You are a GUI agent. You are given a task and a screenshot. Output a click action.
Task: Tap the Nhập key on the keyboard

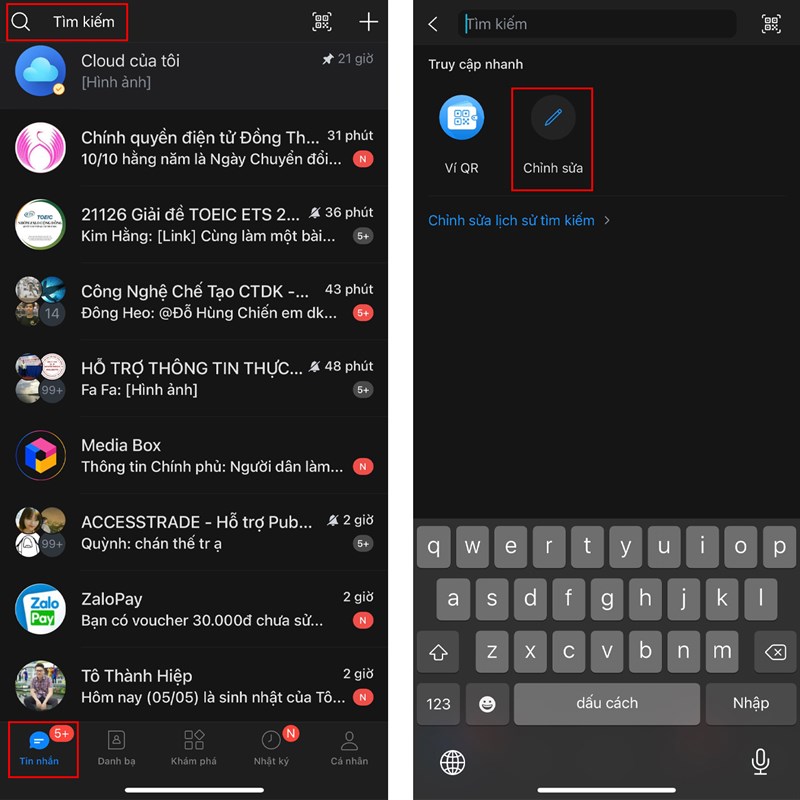[750, 703]
